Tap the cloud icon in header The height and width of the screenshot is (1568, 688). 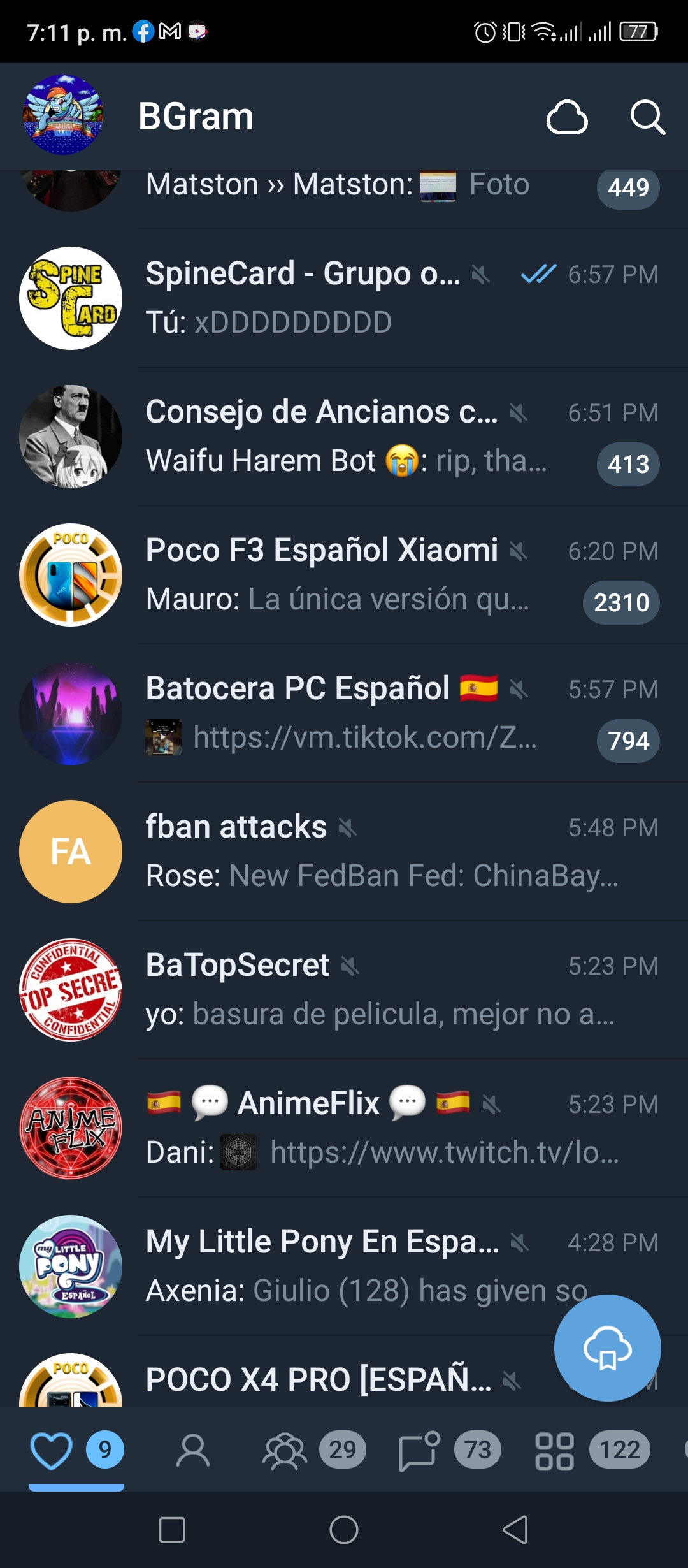pyautogui.click(x=567, y=117)
